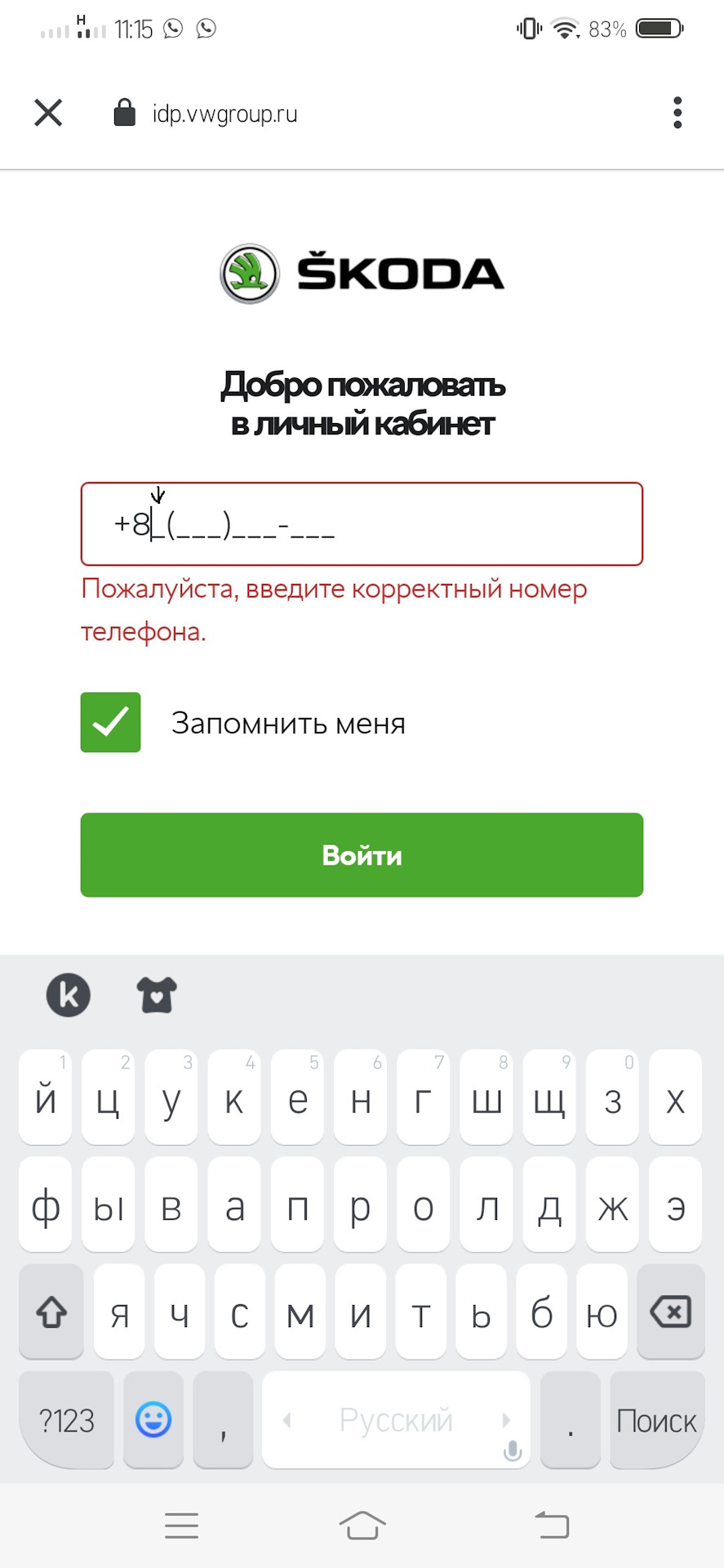Open the browser overflow menu
Screen dimensions: 724x1568
[677, 113]
